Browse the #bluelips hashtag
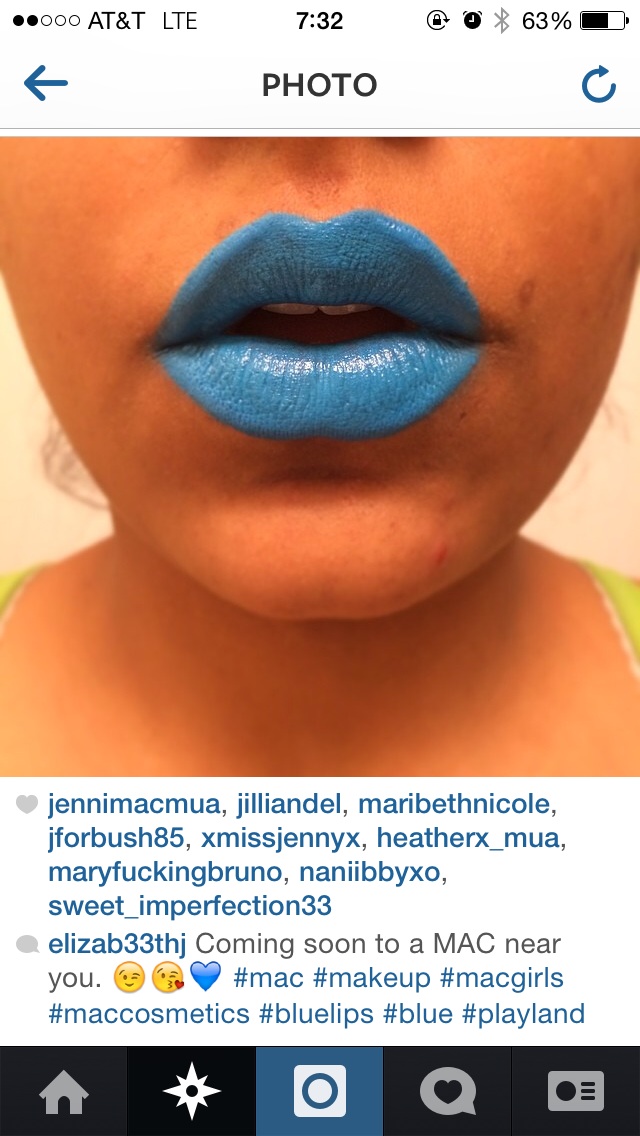 tap(316, 1013)
